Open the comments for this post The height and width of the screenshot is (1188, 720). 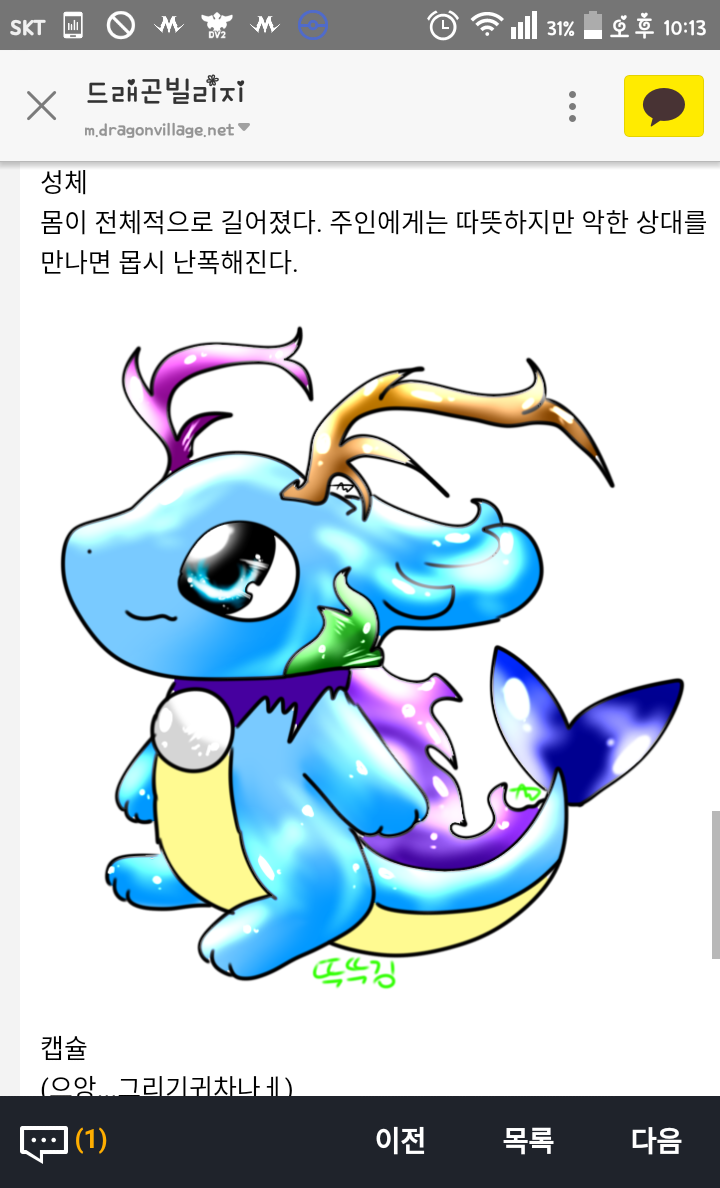[62, 1140]
